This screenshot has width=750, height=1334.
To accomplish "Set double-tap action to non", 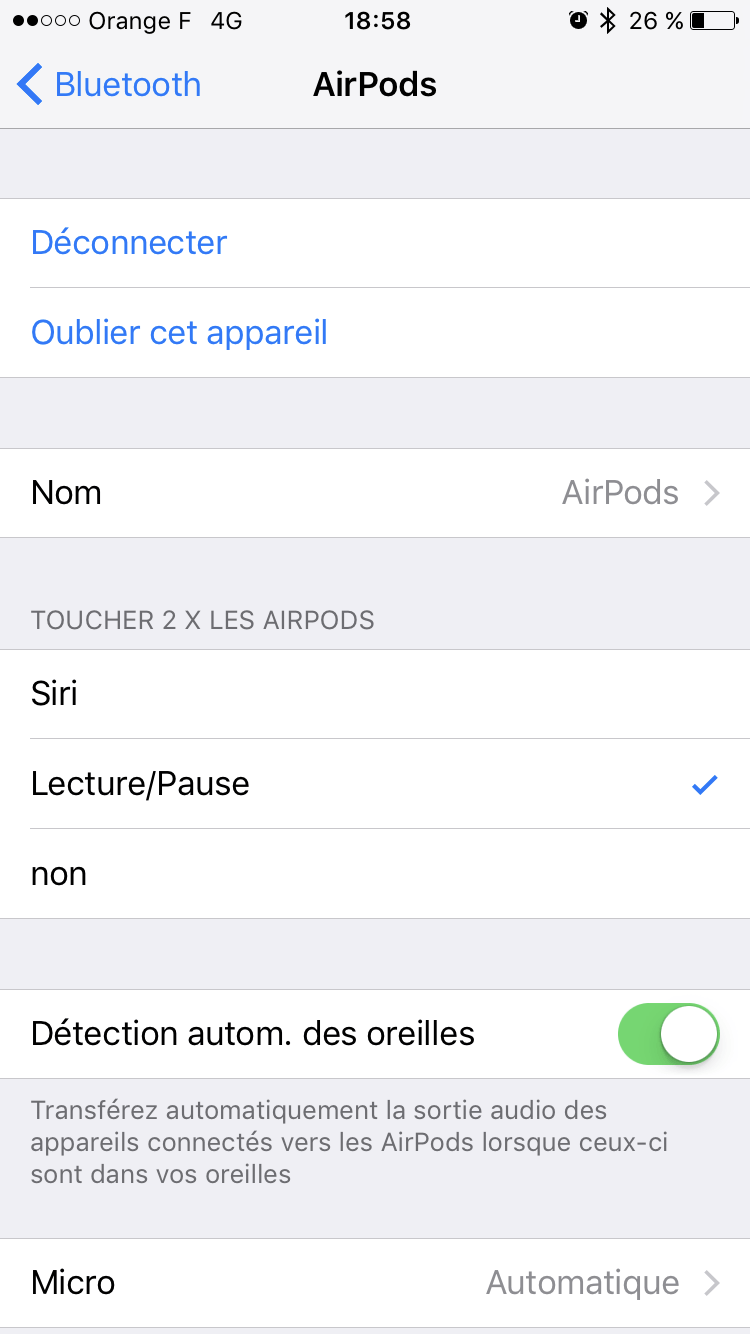I will pos(375,874).
